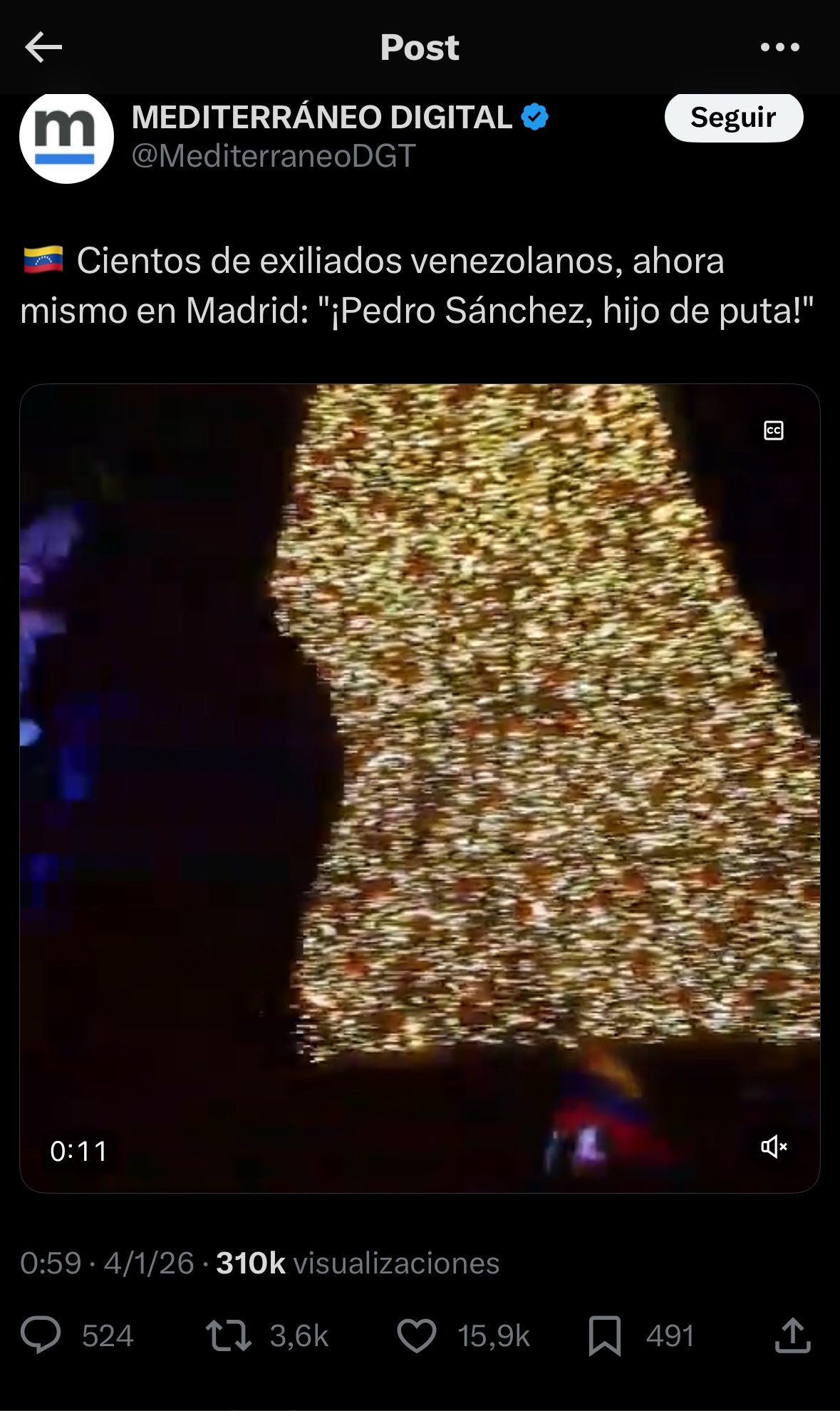Unmute the video sound

[774, 1147]
